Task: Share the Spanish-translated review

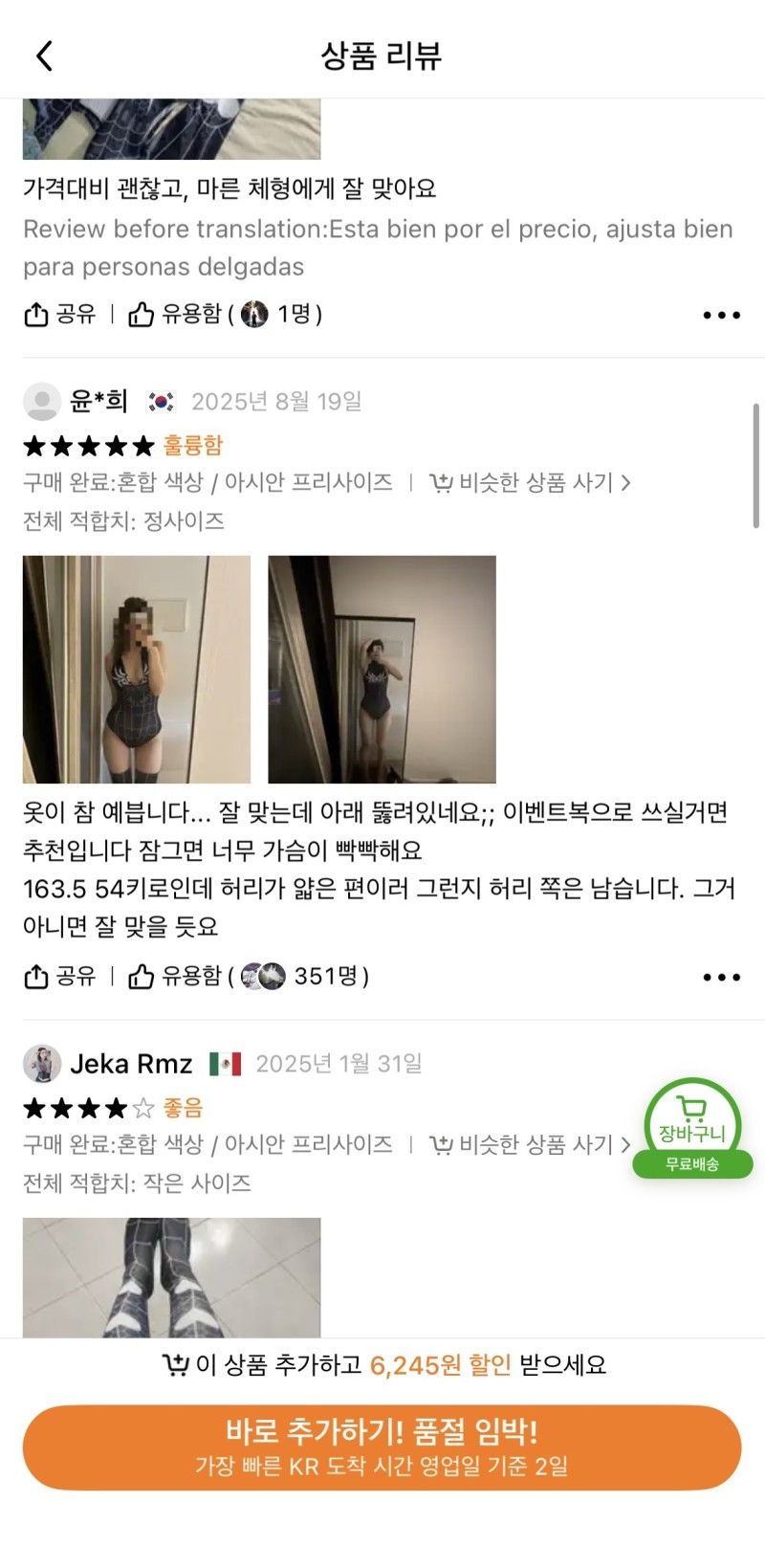Action: coord(59,314)
